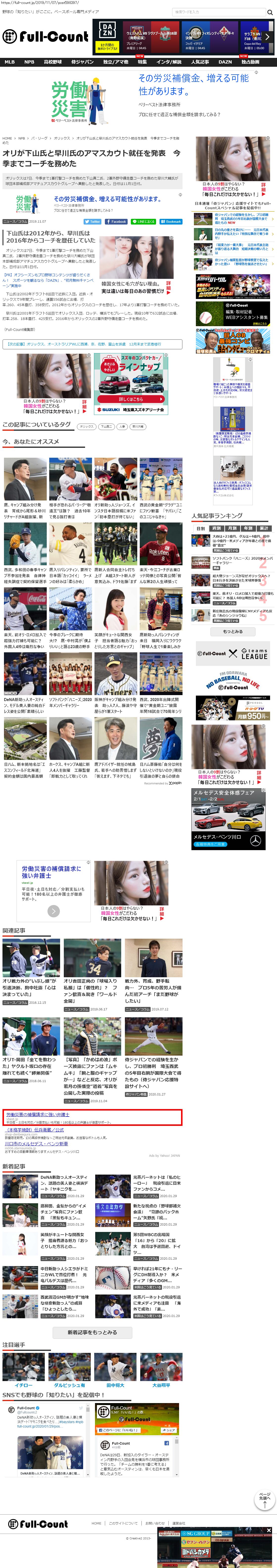
Task: Jump back via ページ先頭へ button
Action: click(264, 1500)
